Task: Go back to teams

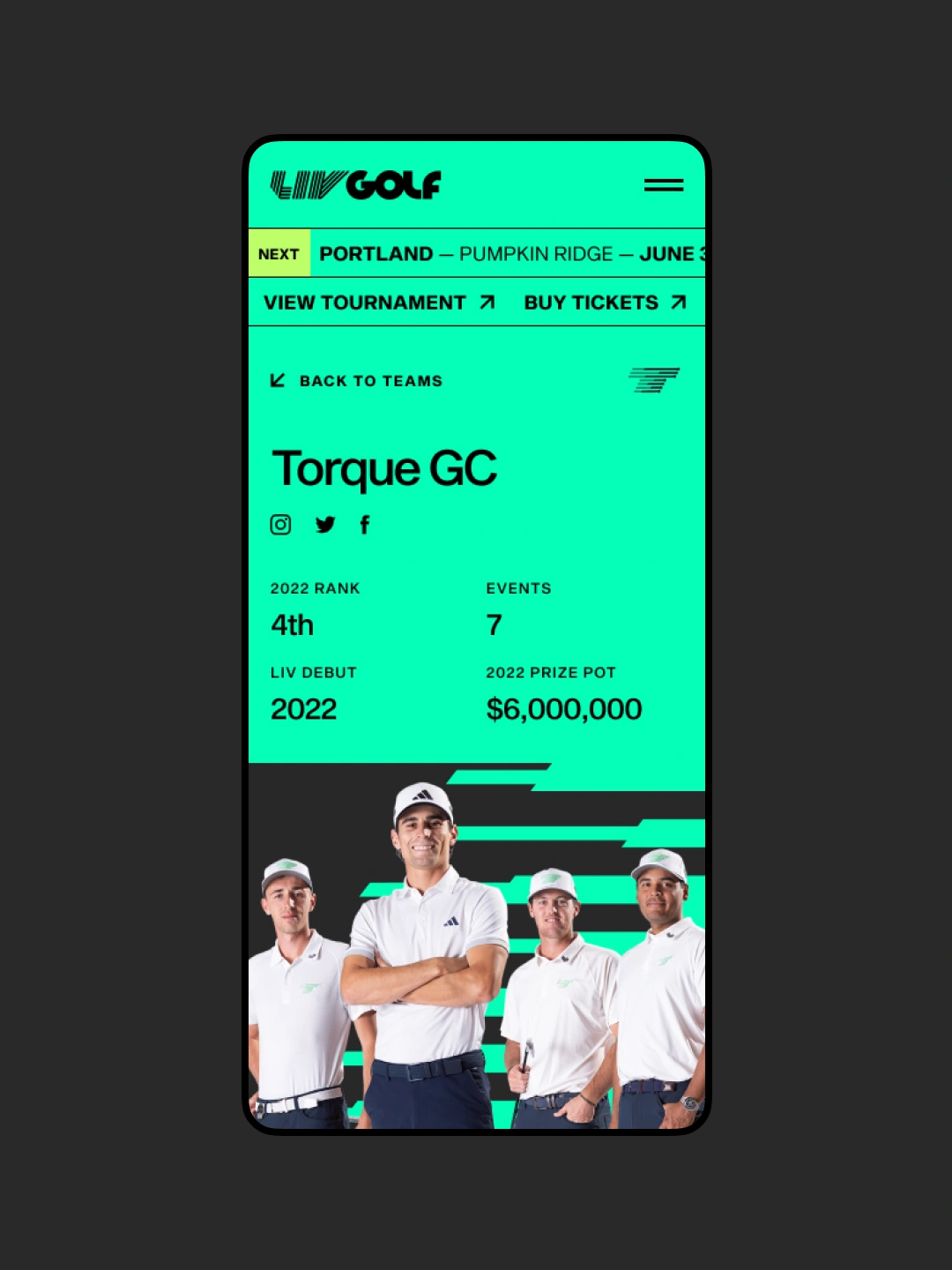Action: coord(357,381)
